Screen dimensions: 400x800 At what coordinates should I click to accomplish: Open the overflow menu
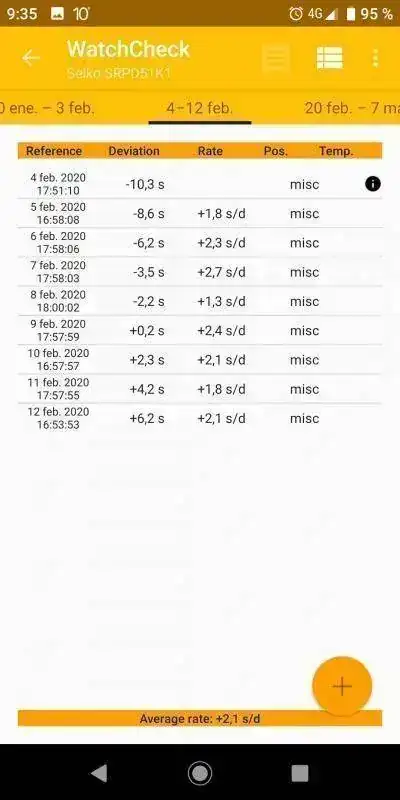(x=376, y=58)
